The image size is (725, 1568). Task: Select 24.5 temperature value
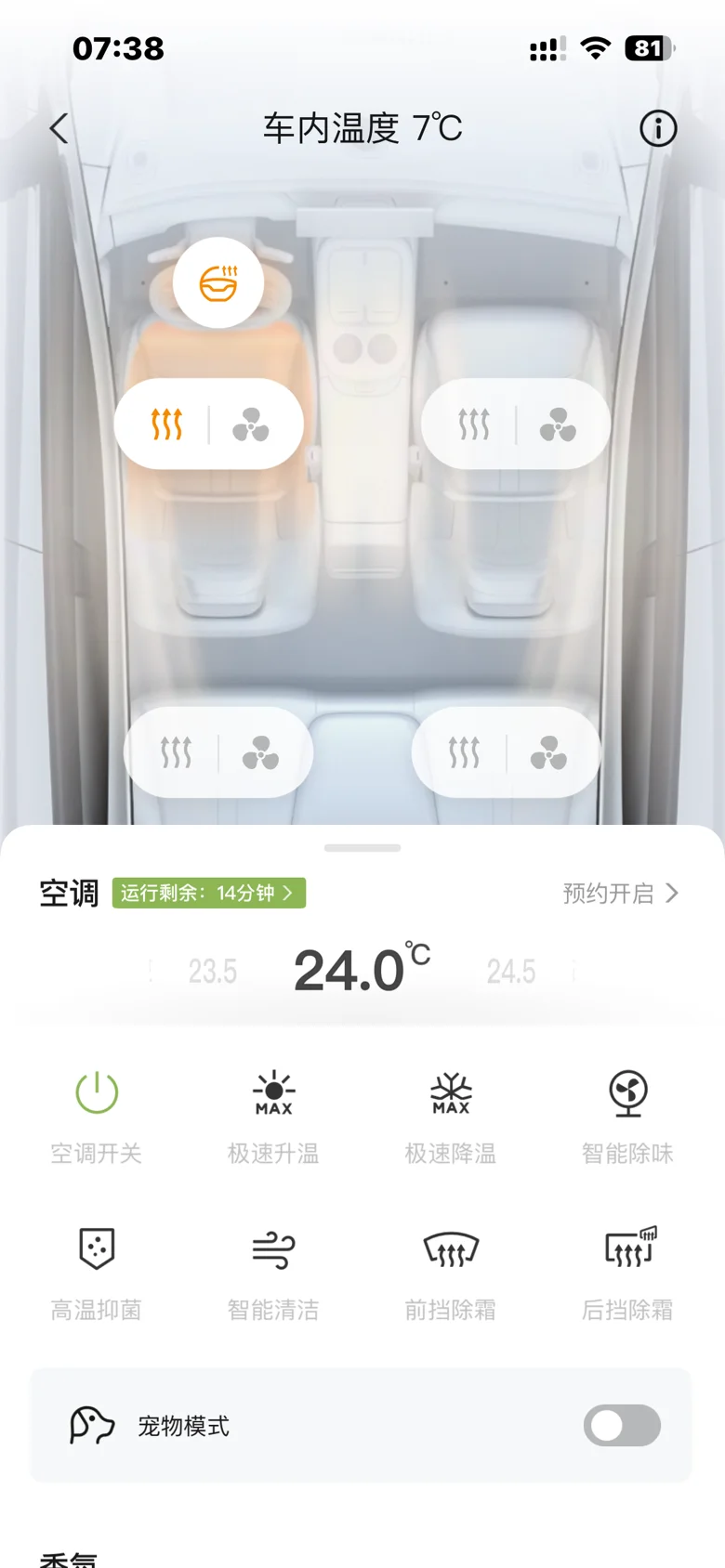pos(511,972)
